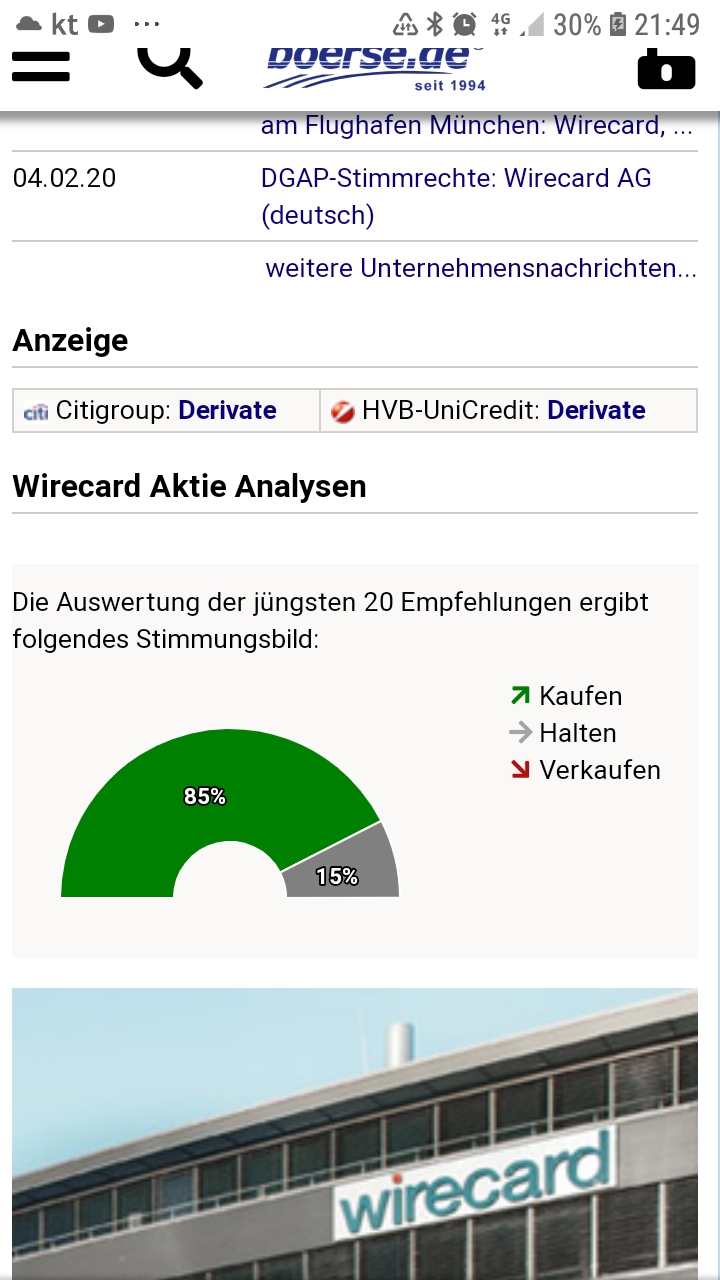Open the hamburger menu
Screen dimensions: 720x1280
pos(41,66)
